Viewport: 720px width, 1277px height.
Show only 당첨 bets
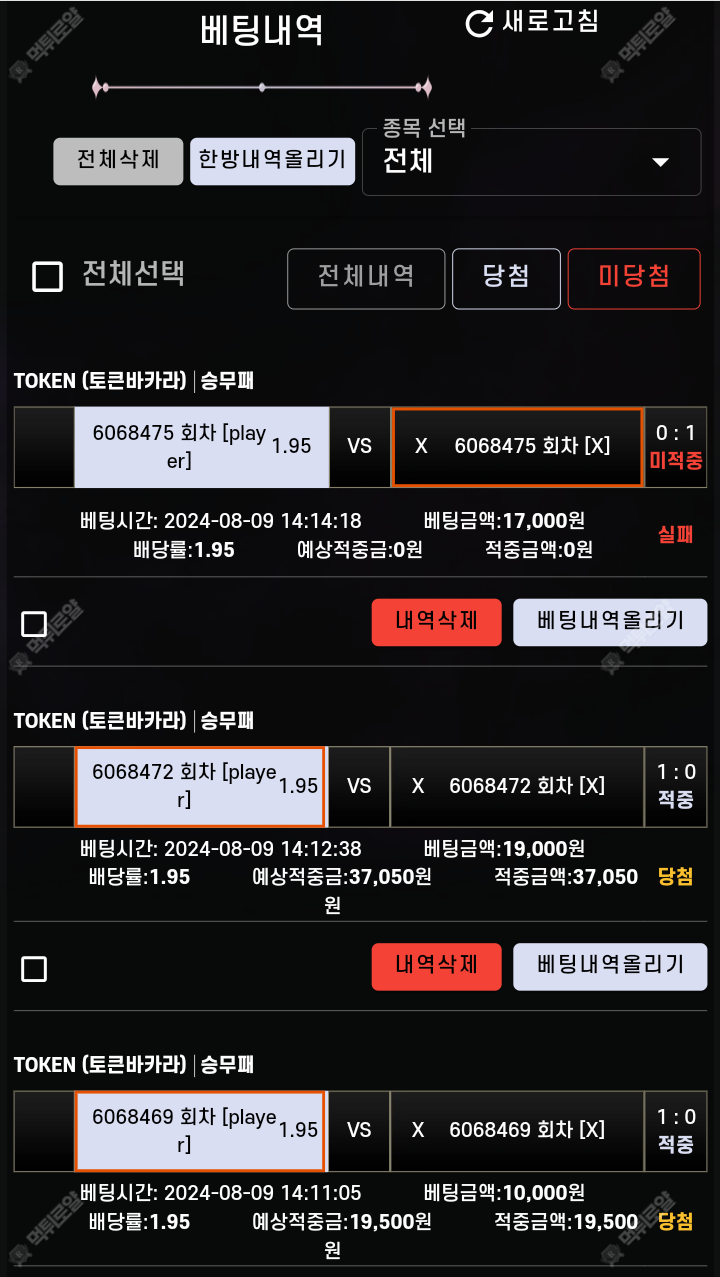click(x=506, y=278)
